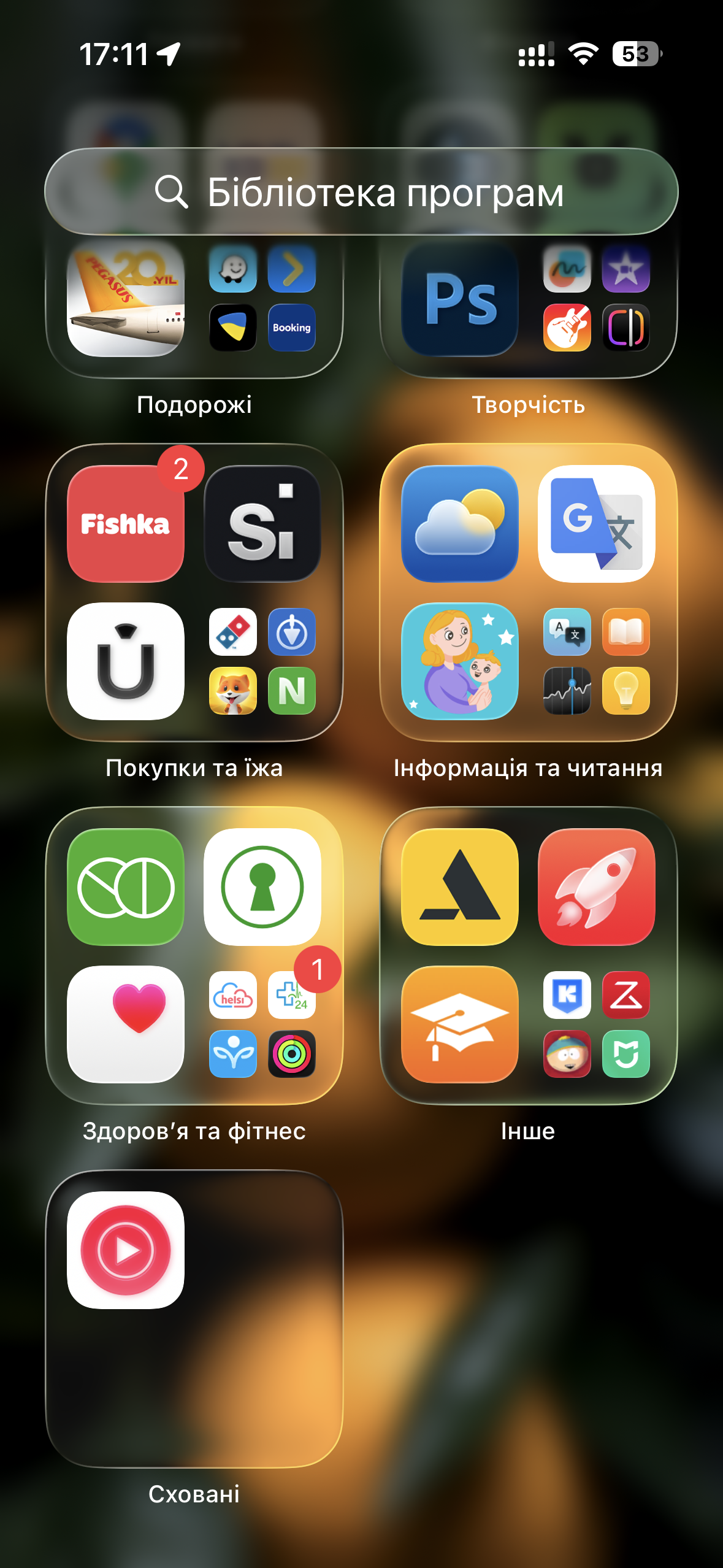This screenshot has width=723, height=1568.
Task: Open the Weather app
Action: click(x=460, y=524)
